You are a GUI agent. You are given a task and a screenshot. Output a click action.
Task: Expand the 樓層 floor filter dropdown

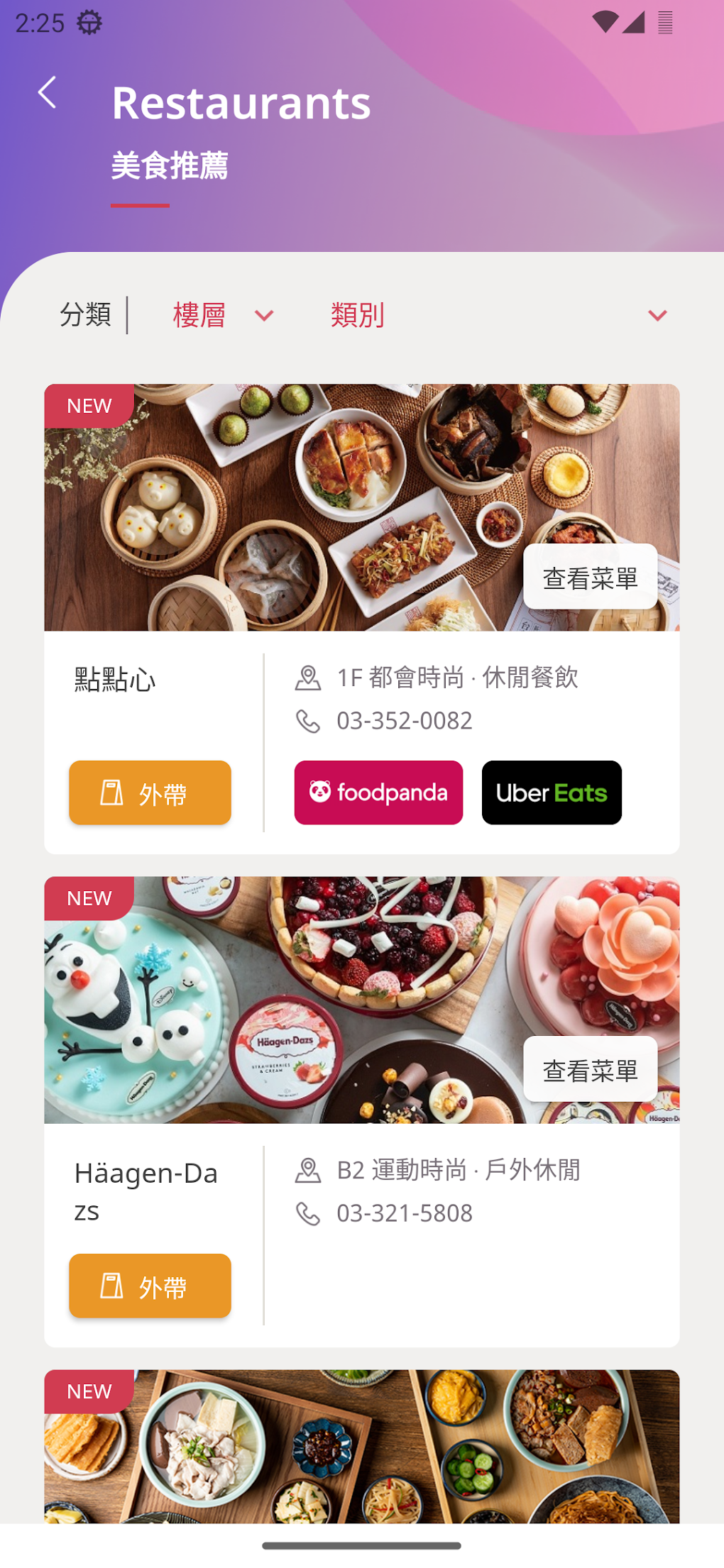pos(223,315)
